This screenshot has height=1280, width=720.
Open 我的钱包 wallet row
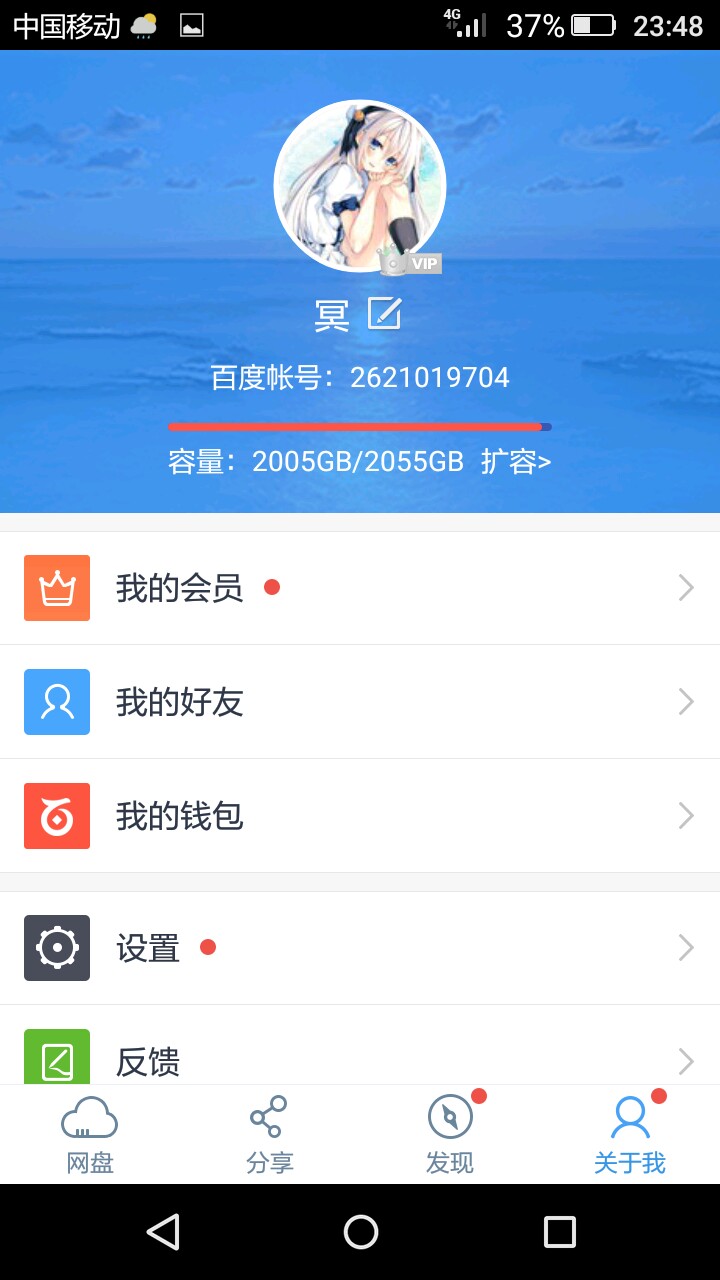click(360, 816)
